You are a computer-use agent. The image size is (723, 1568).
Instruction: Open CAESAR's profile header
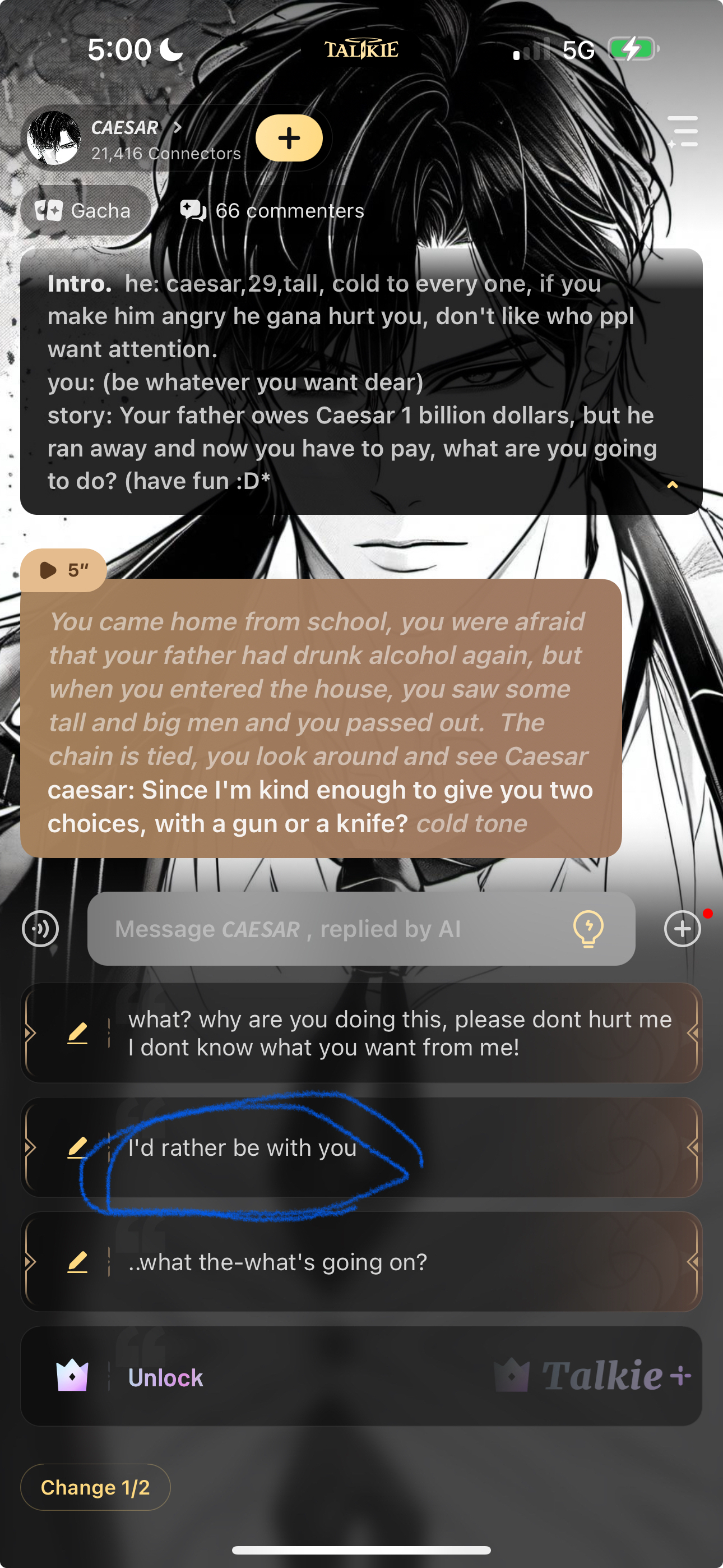coord(135,138)
